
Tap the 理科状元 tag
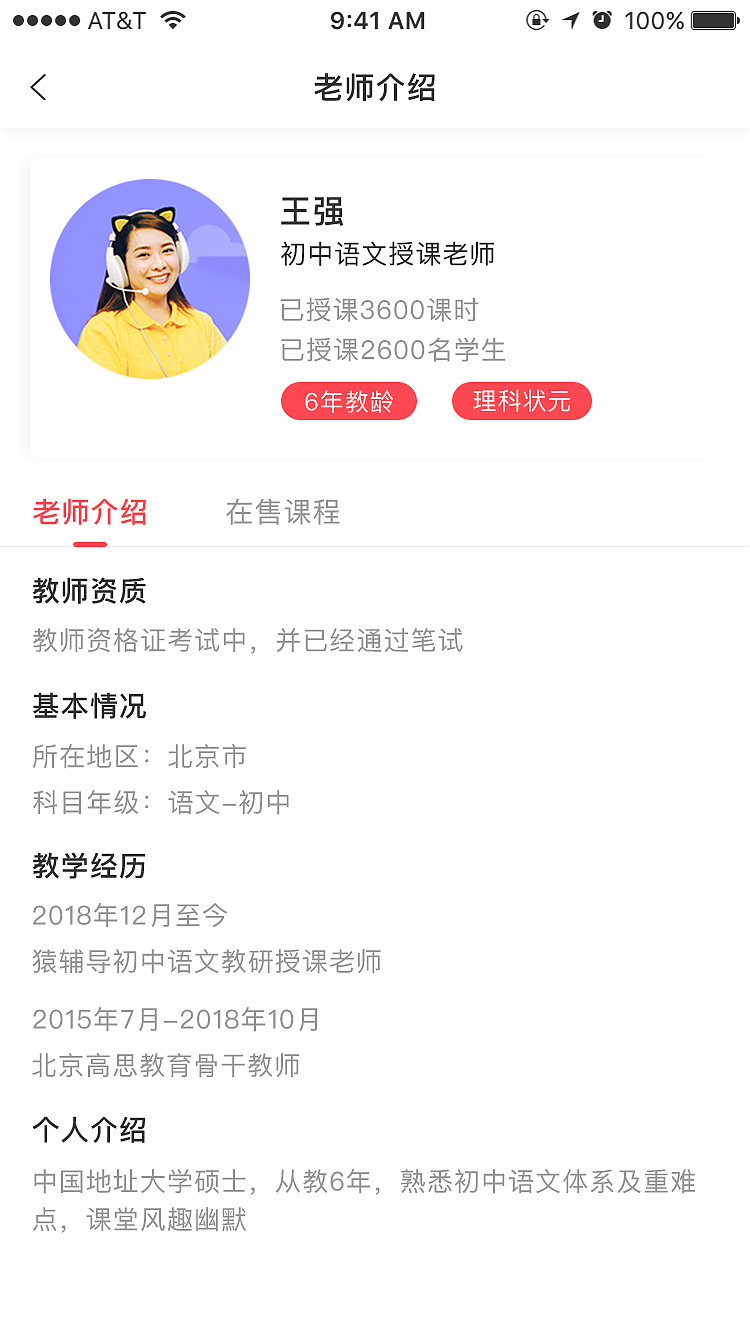(521, 401)
